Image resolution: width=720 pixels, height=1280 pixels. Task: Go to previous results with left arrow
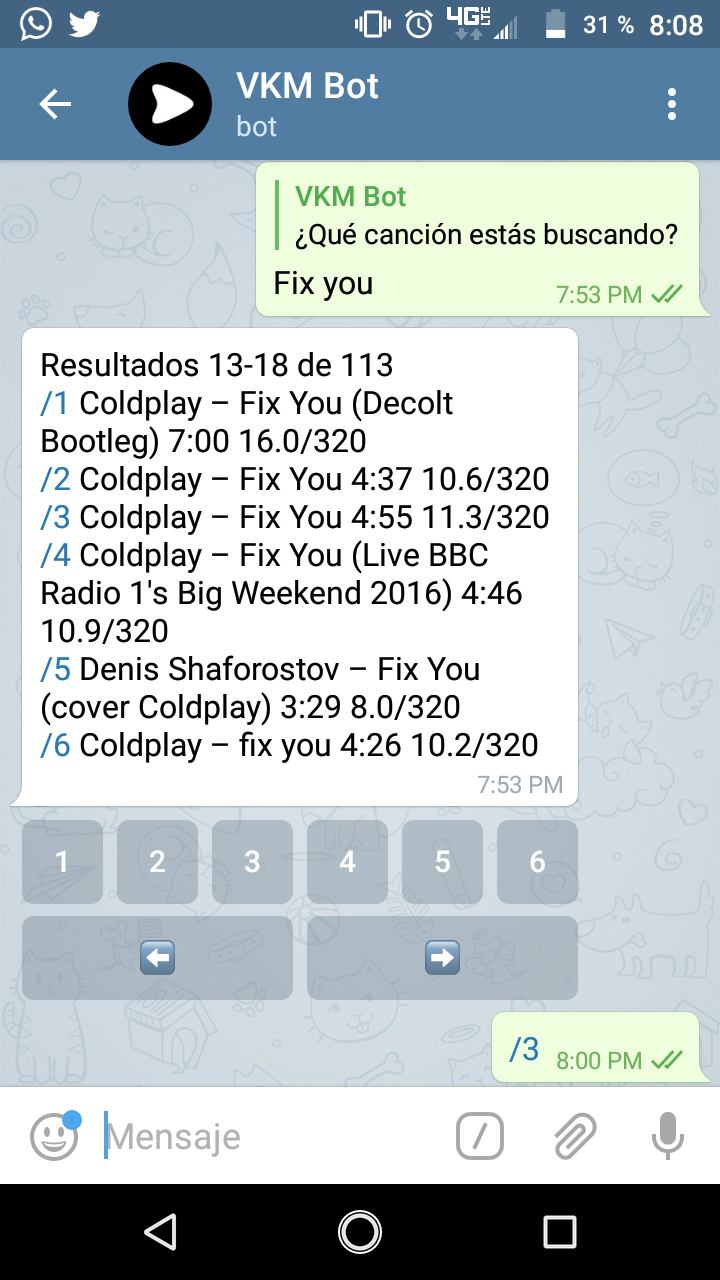coord(157,958)
